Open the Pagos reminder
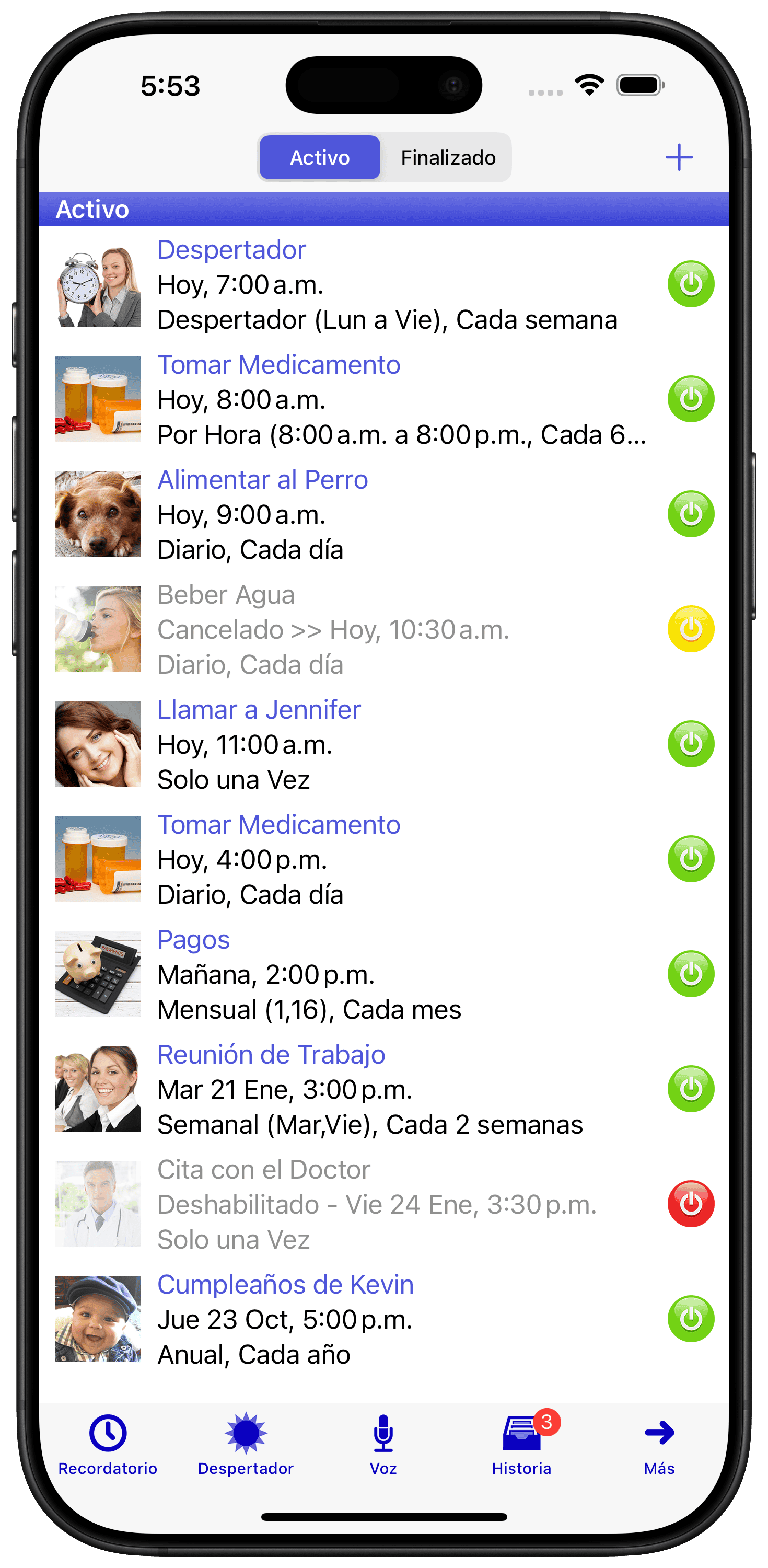Screen dimensions: 768x1568 [383, 975]
